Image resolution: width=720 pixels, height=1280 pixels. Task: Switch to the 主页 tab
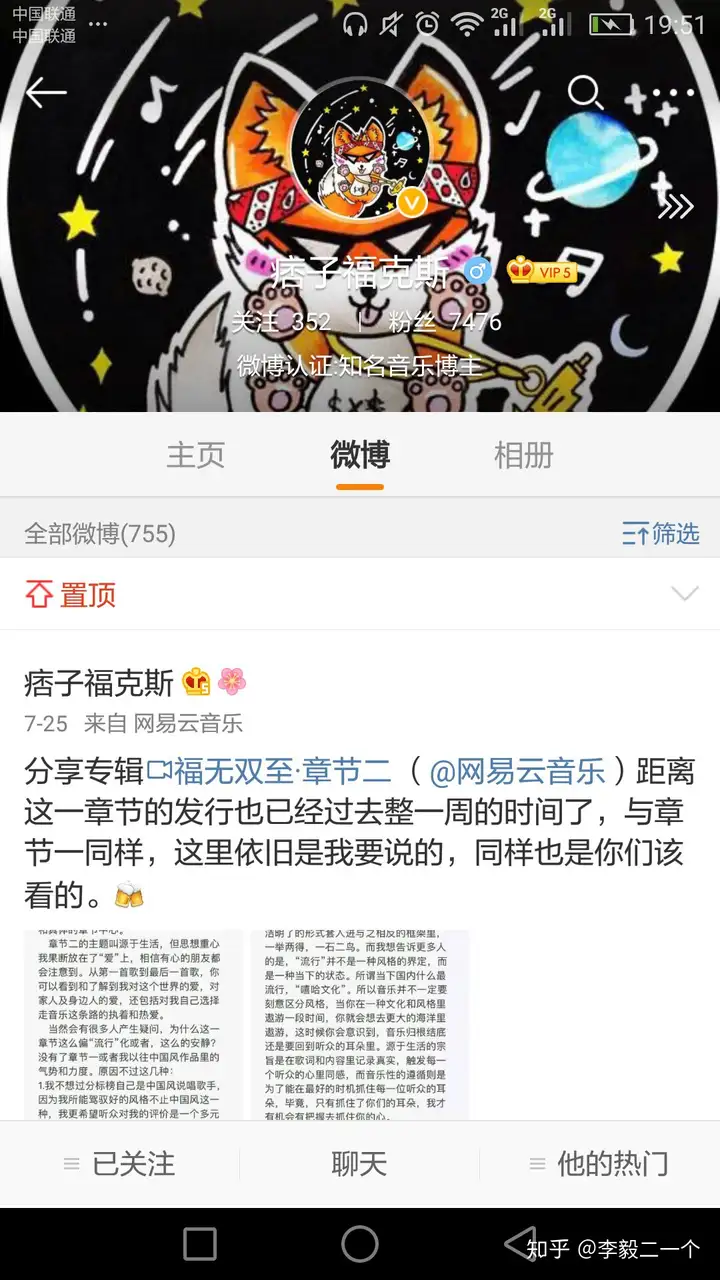pyautogui.click(x=196, y=455)
